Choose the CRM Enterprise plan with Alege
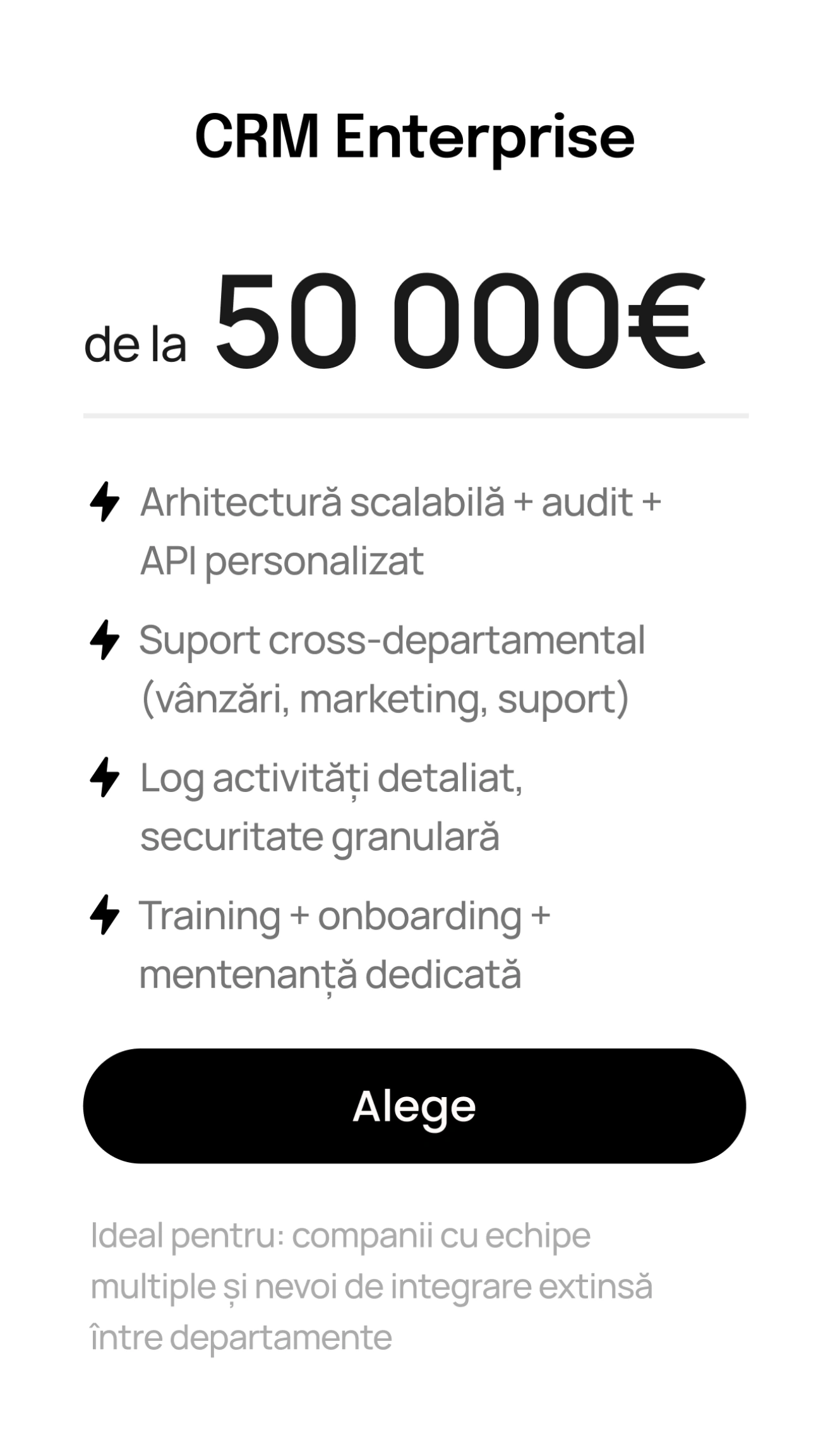The image size is (840, 1440). tap(414, 1106)
